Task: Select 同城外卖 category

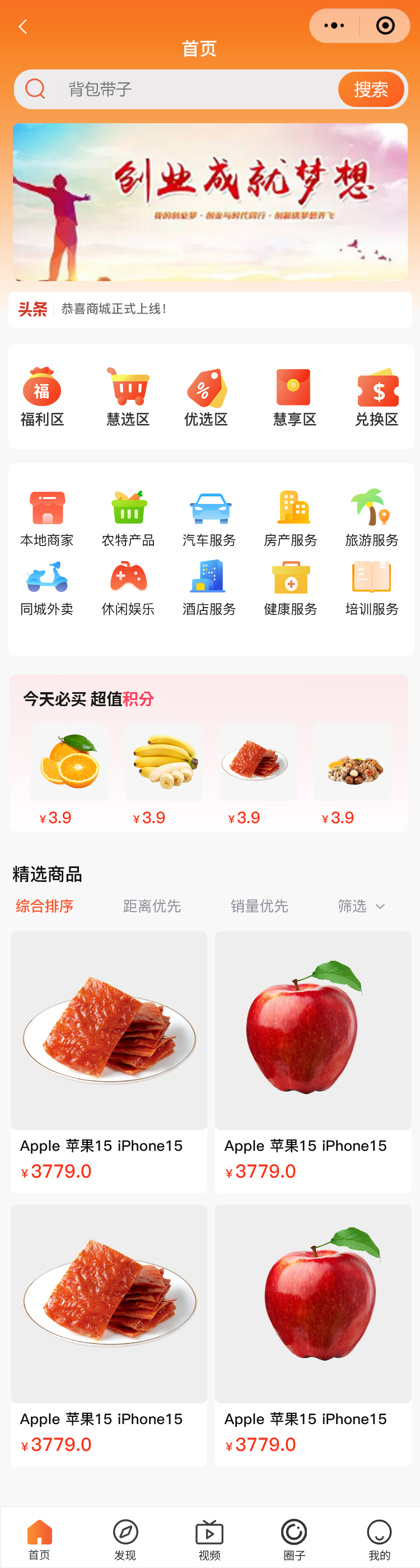Action: (47, 587)
